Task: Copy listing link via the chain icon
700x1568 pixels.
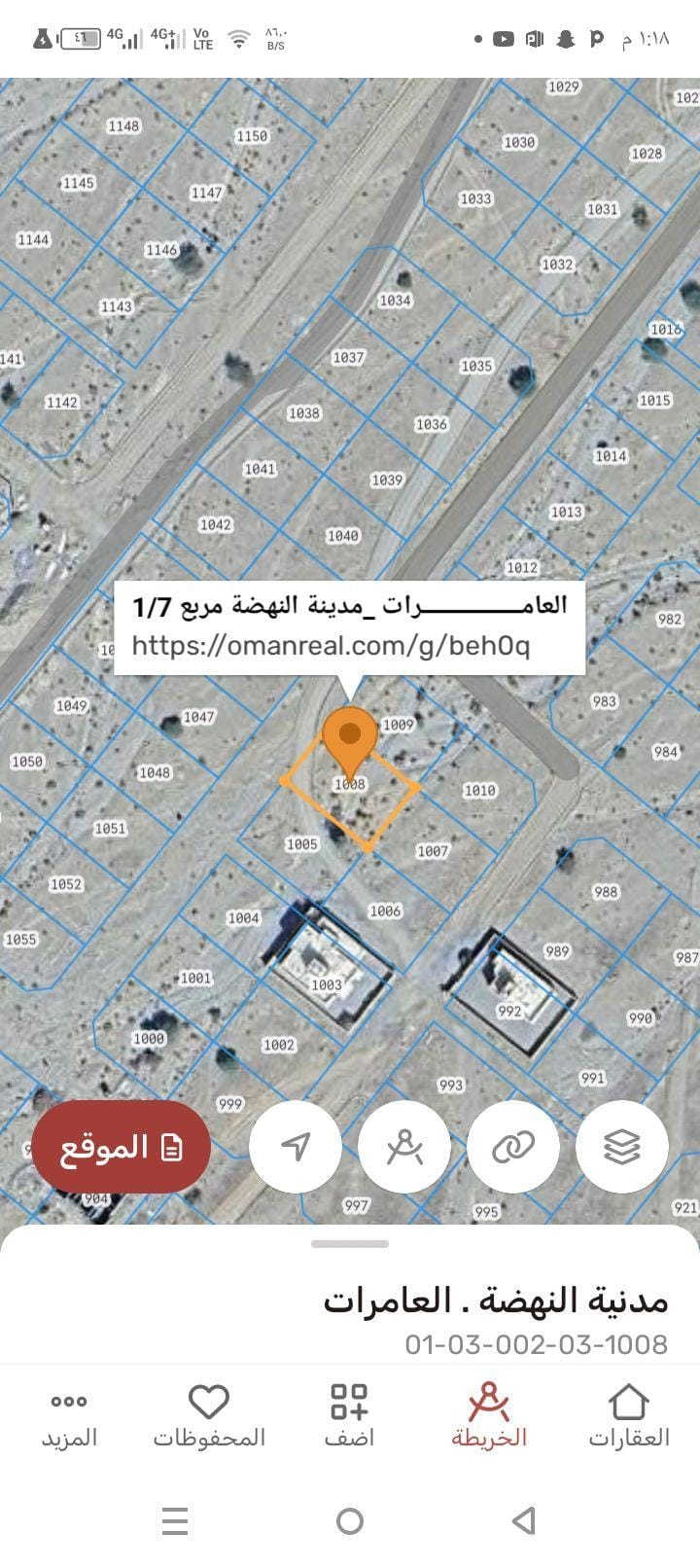Action: 513,1148
